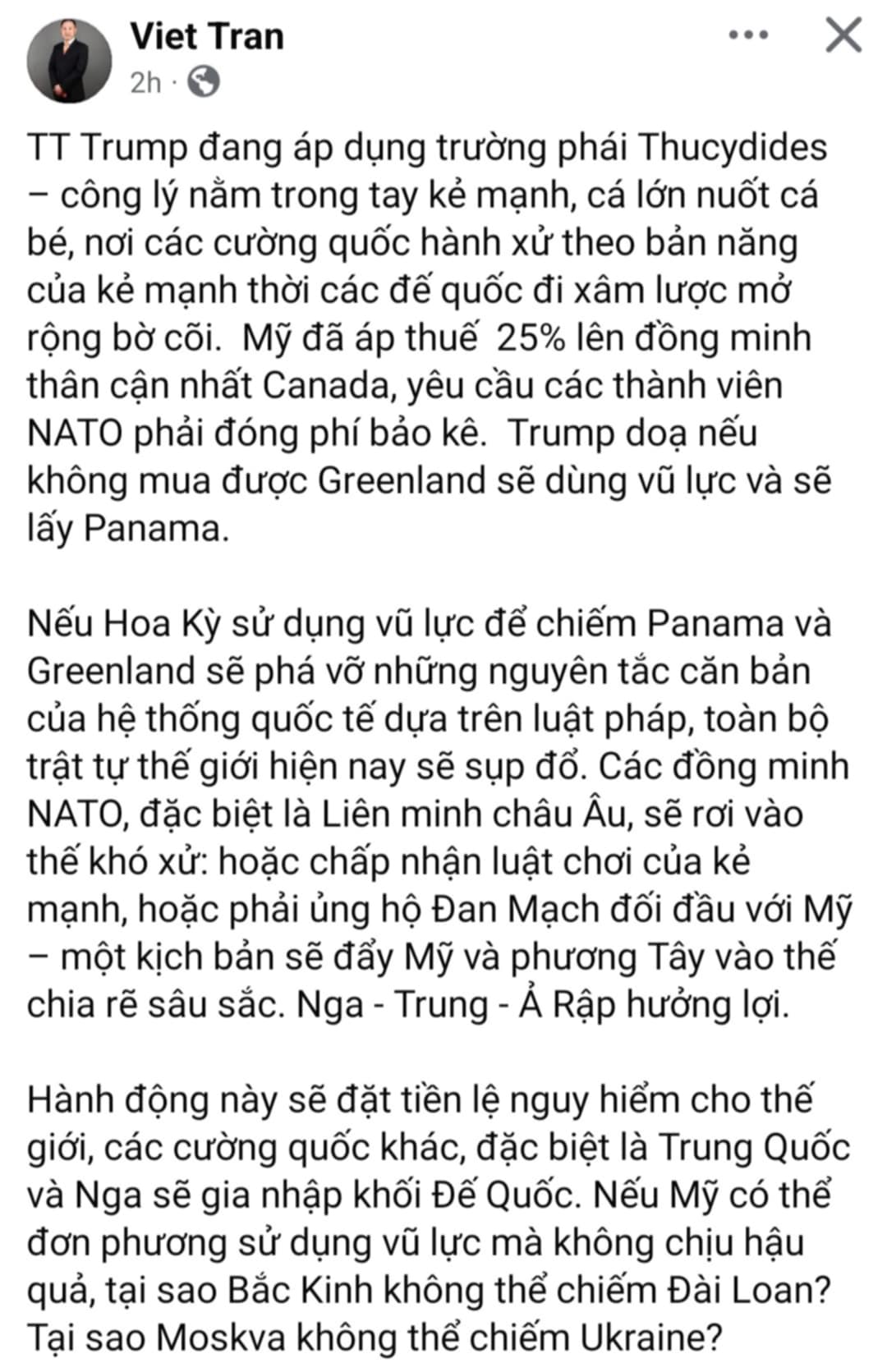Open the post's three-dot options menu
Image resolution: width=887 pixels, height=1372 pixels.
749,35
